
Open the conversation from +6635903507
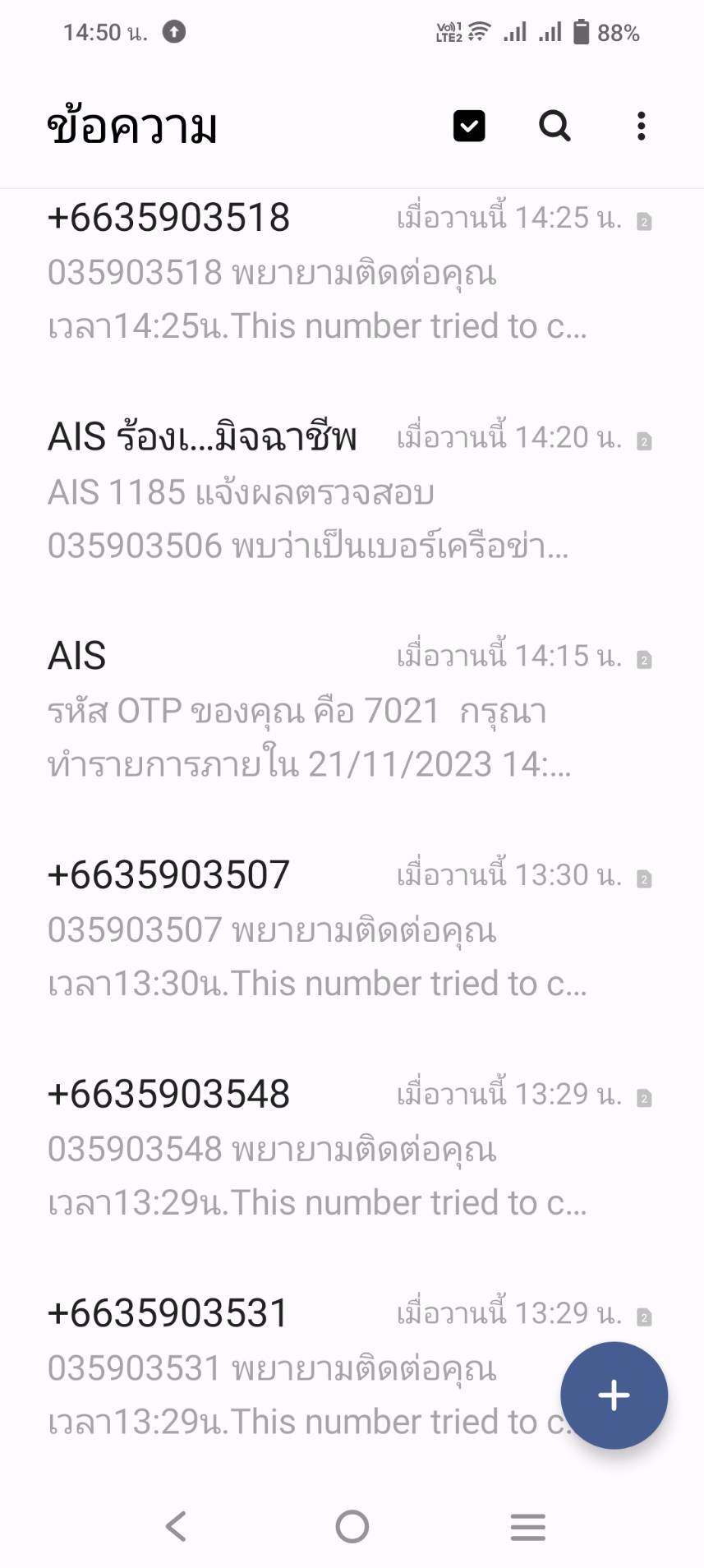pos(352,929)
